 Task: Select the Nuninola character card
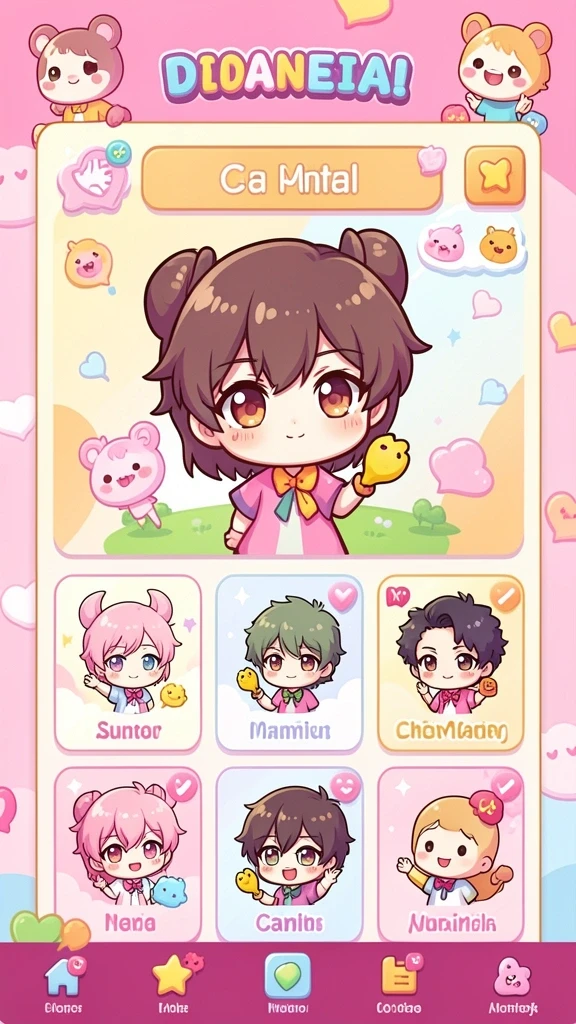tap(451, 854)
